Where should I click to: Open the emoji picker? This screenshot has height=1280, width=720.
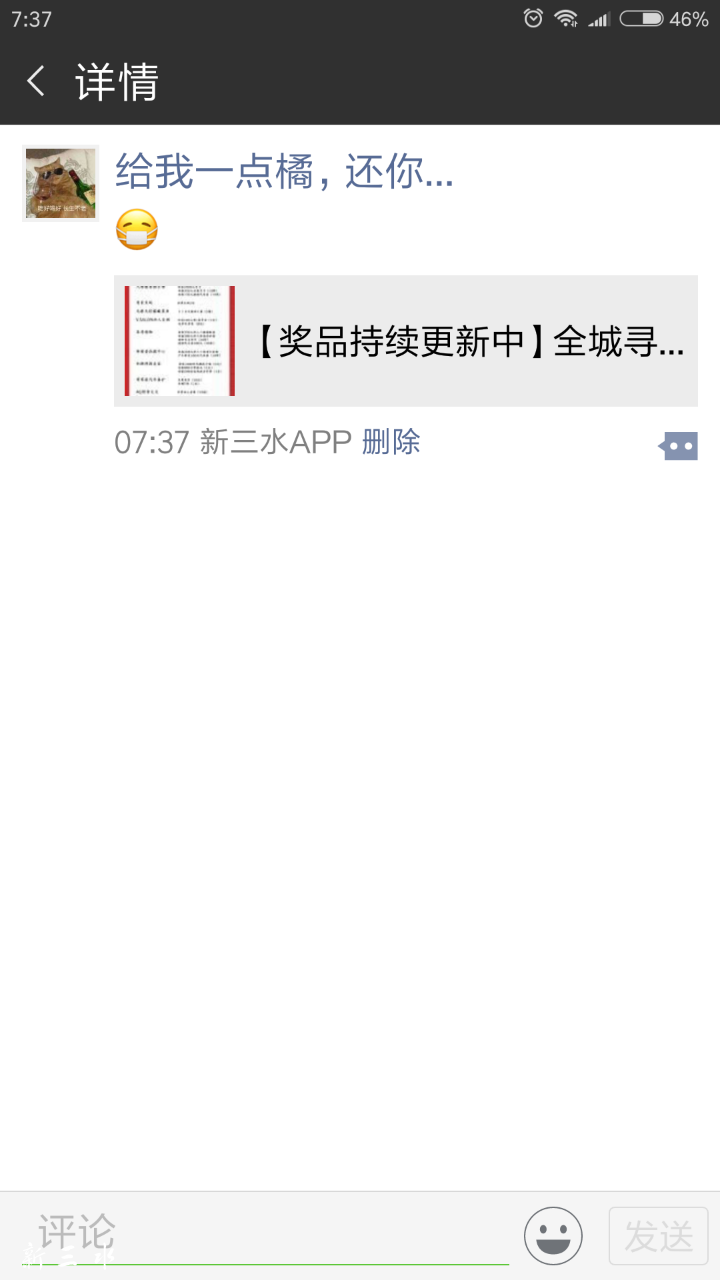click(553, 1236)
